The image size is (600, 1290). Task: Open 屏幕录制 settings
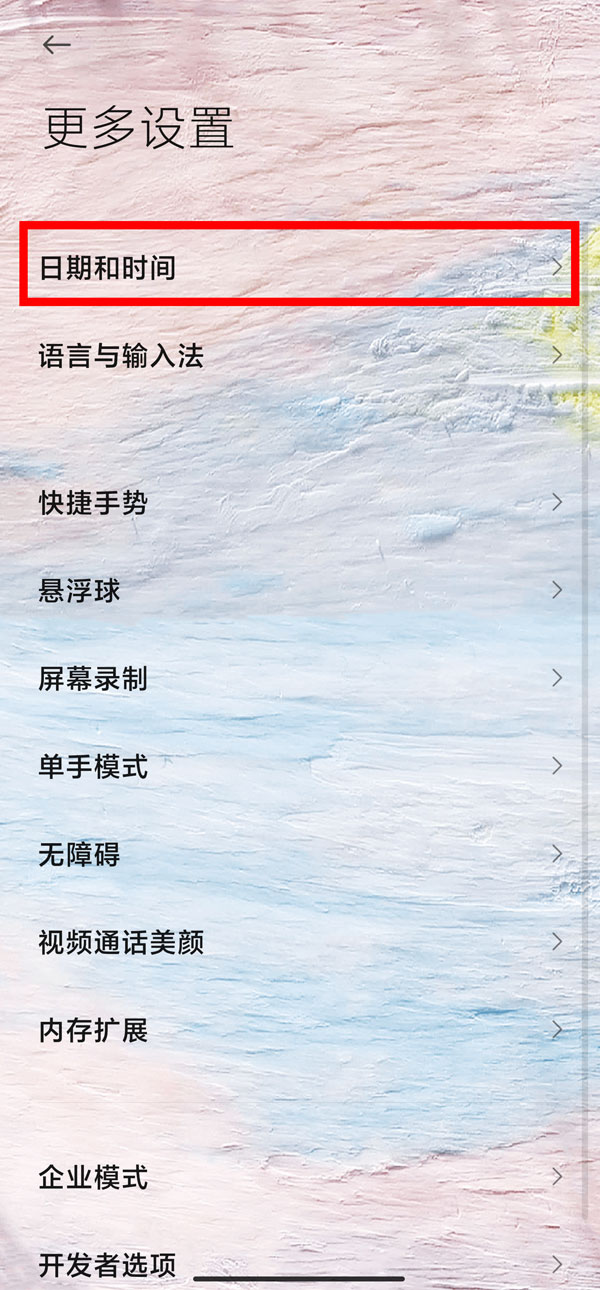pos(300,679)
